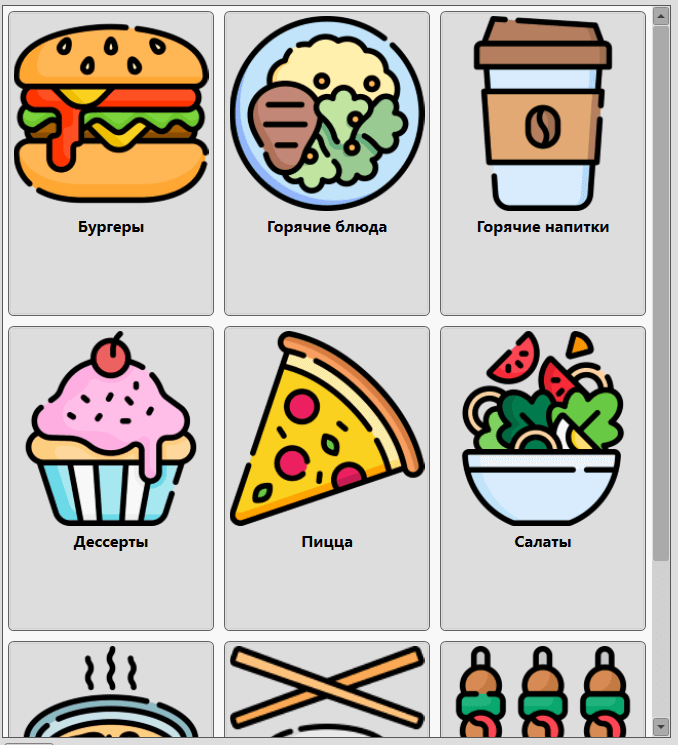Viewport: 678px width, 745px height.
Task: Select the Горячие блюда category
Action: tap(327, 163)
